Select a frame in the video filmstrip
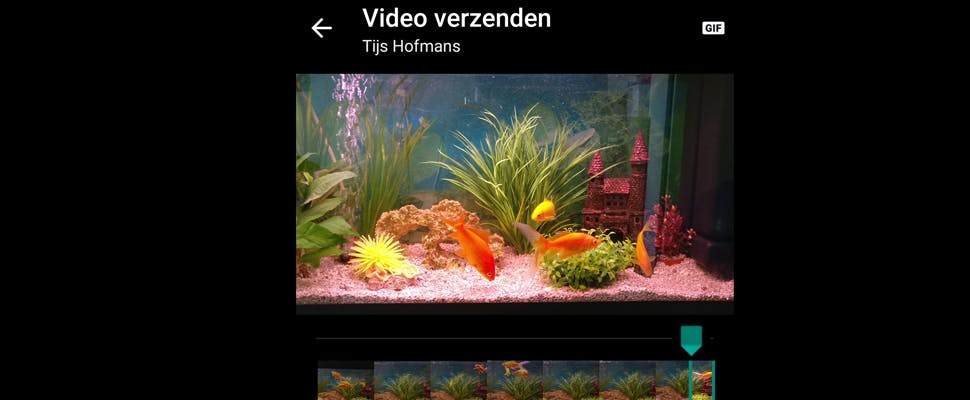970x400 pixels. tap(515, 381)
